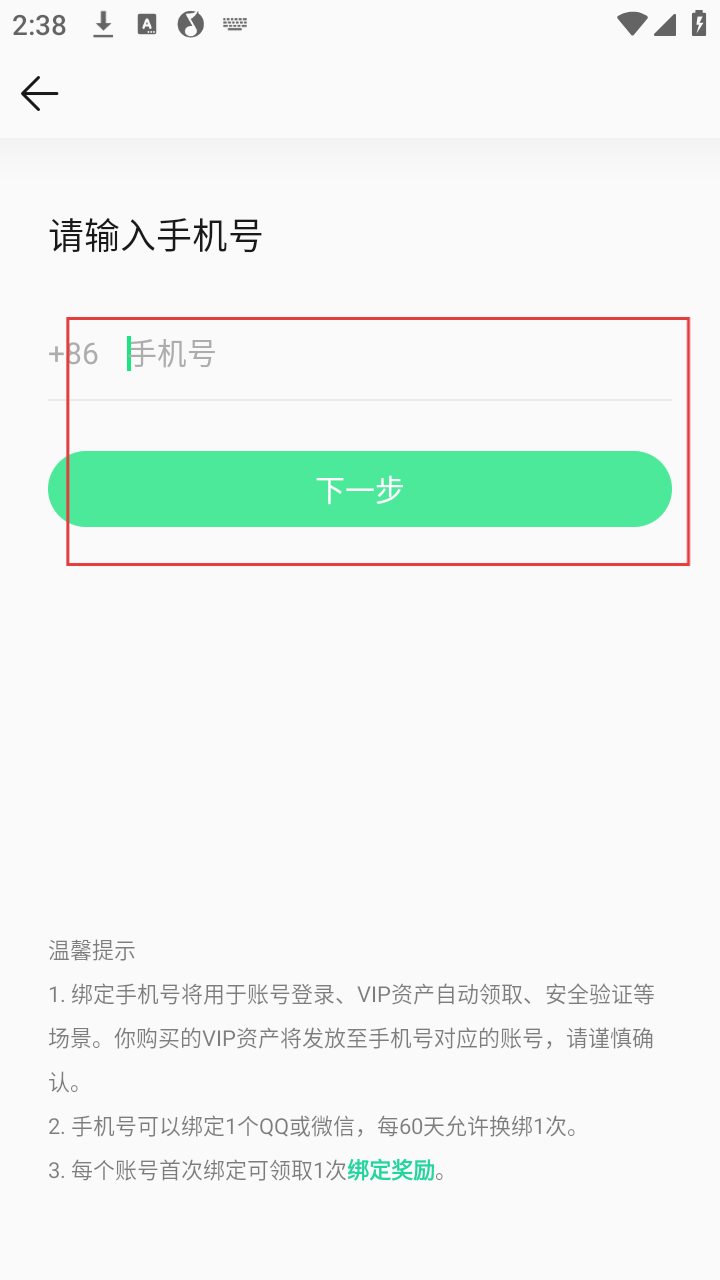Go back using the arrow icon
The image size is (720, 1280).
pyautogui.click(x=40, y=94)
